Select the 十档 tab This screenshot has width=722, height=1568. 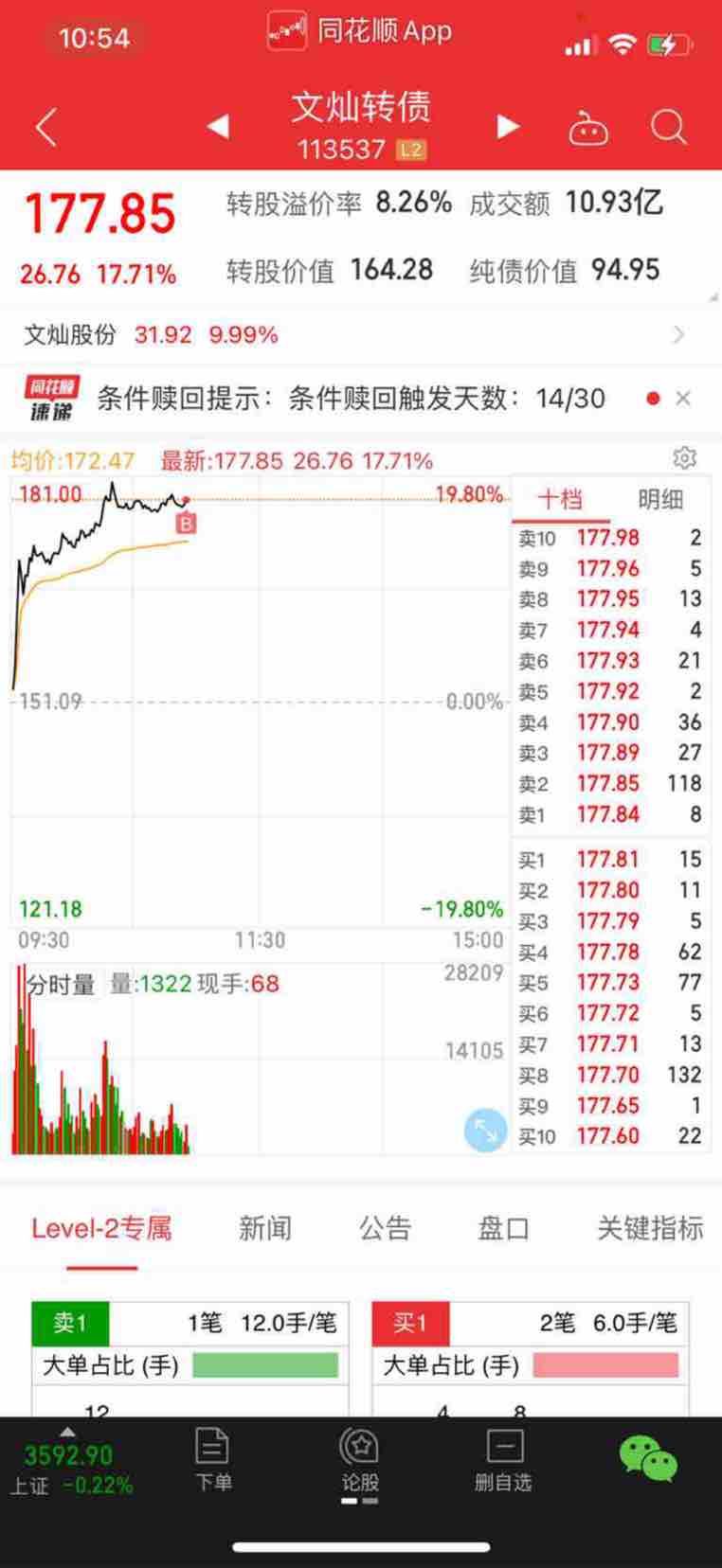[560, 499]
